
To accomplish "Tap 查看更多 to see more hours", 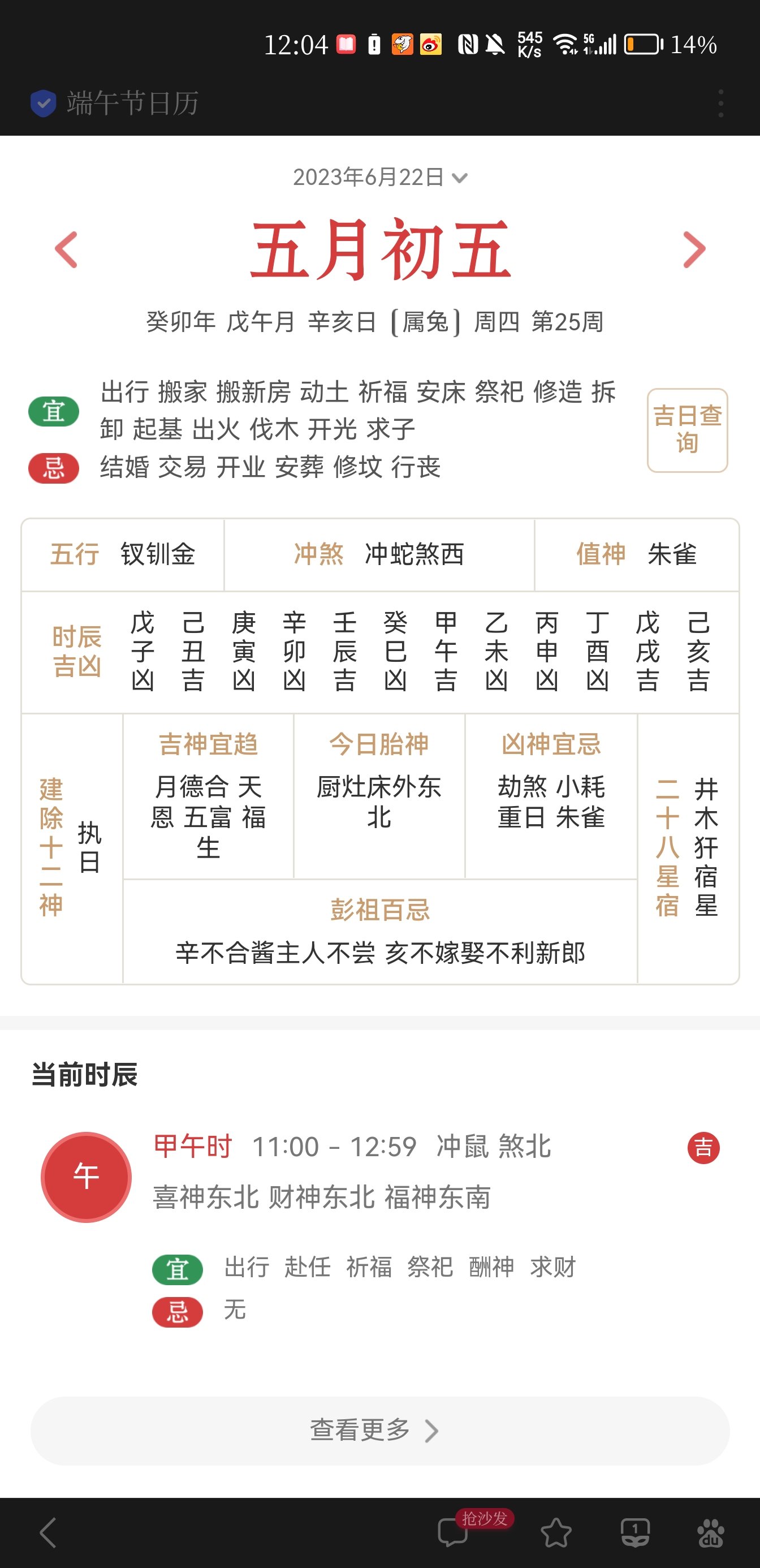I will 379,1431.
